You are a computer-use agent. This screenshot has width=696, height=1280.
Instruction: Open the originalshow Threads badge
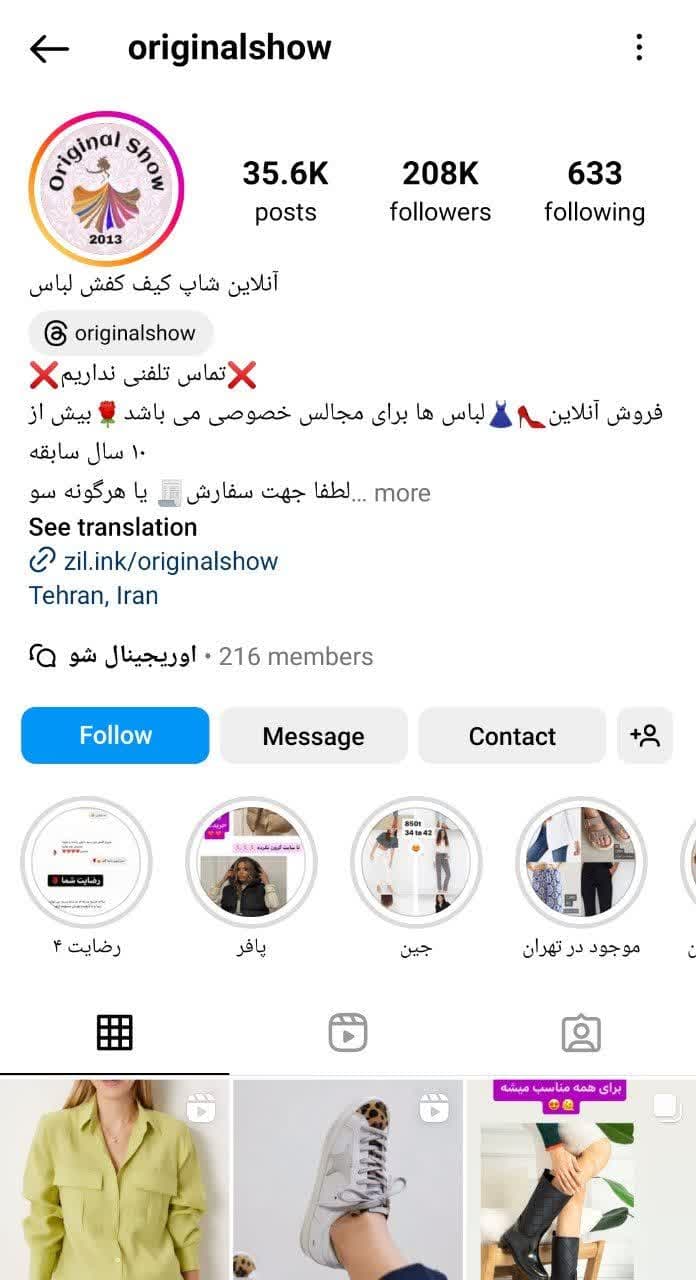click(x=120, y=333)
